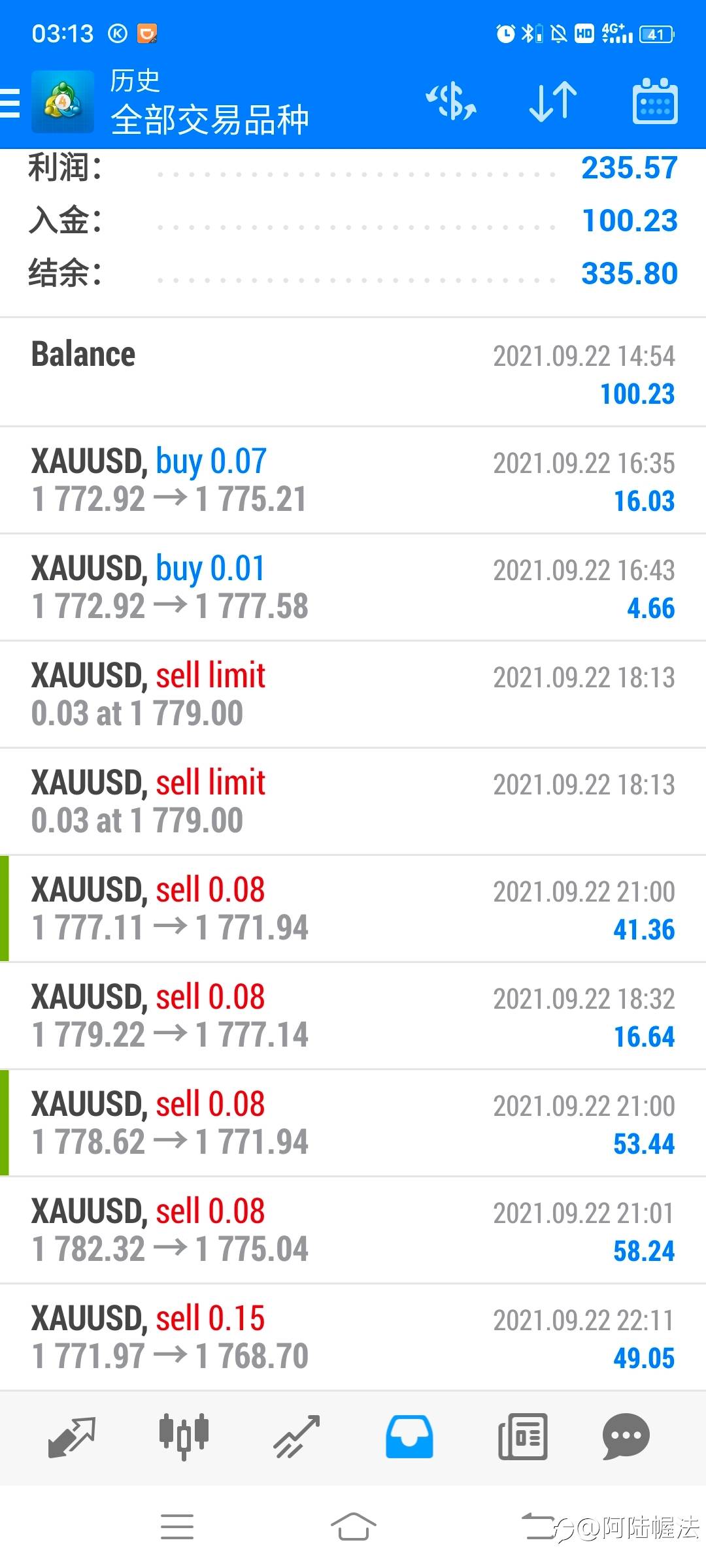Pick a date range with calendar

(655, 103)
